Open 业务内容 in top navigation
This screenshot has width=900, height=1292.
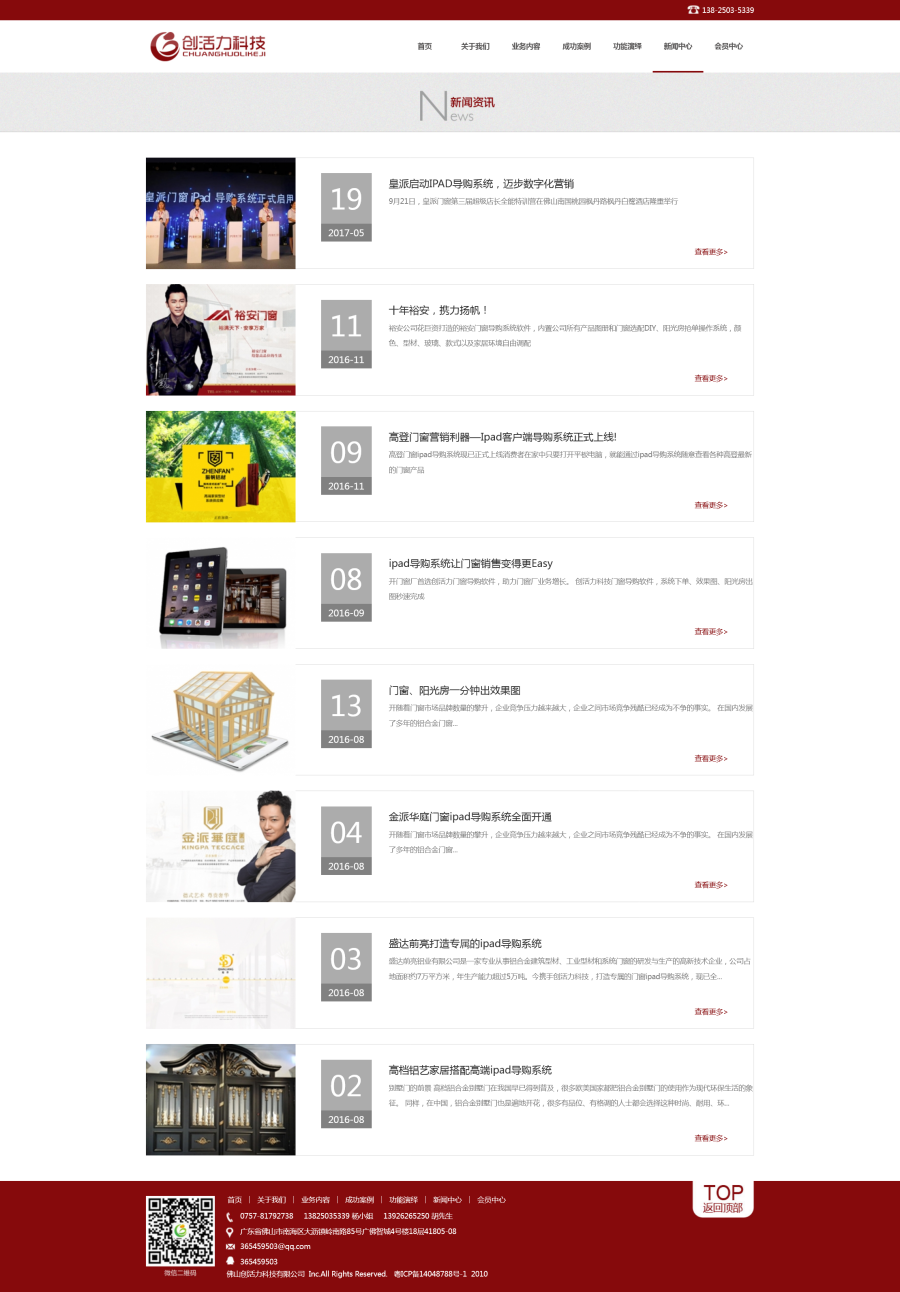click(526, 46)
